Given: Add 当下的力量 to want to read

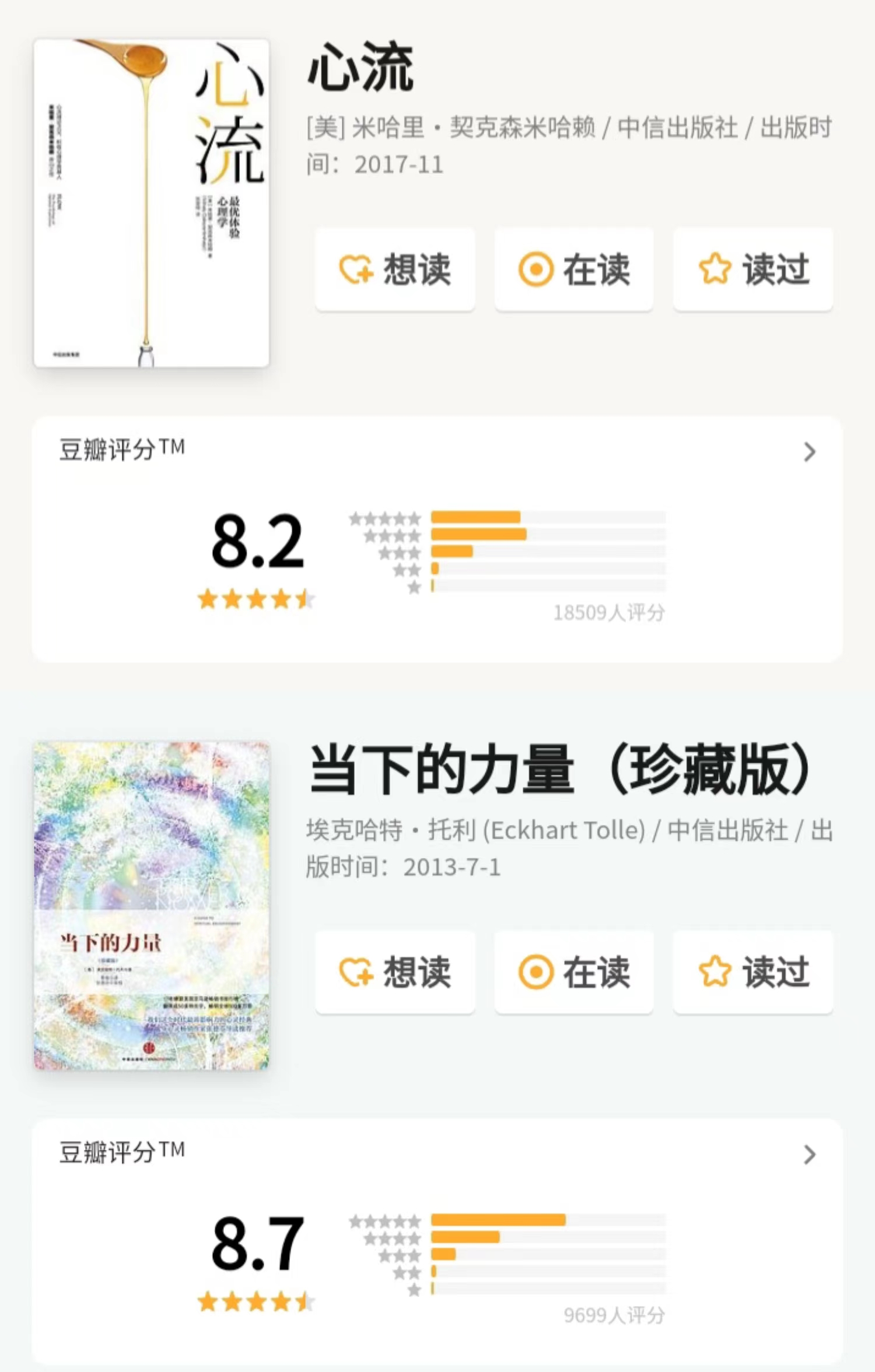Looking at the screenshot, I should [395, 972].
